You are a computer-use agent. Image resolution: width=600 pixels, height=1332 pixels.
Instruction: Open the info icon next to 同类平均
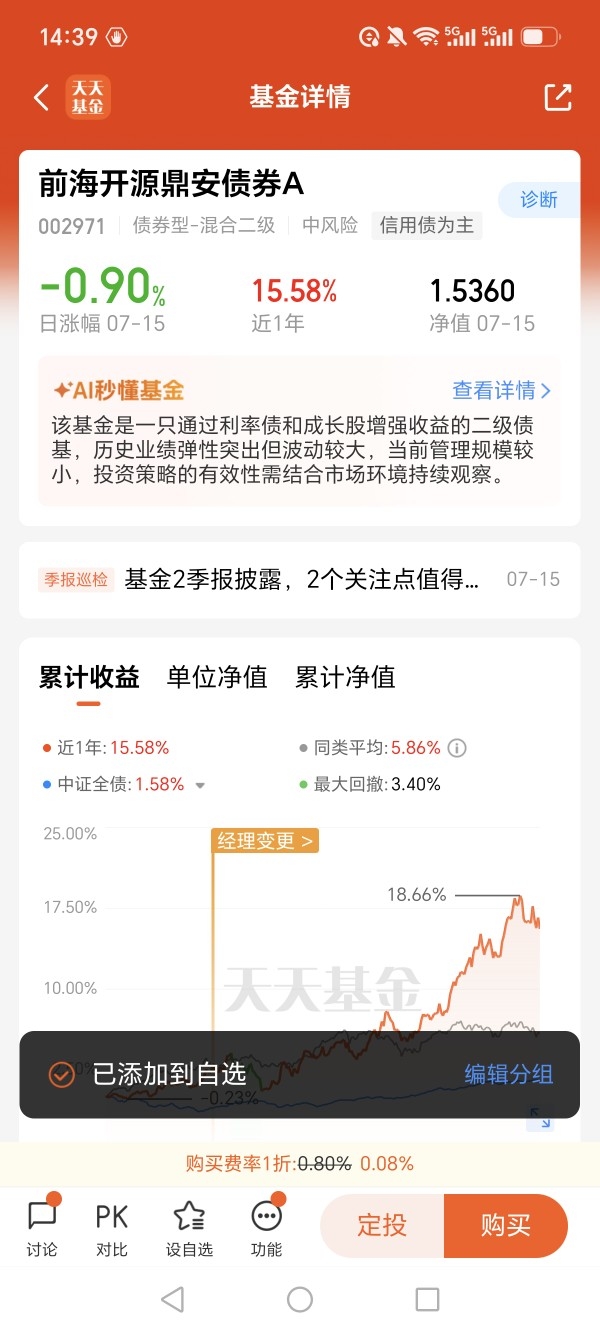[457, 748]
